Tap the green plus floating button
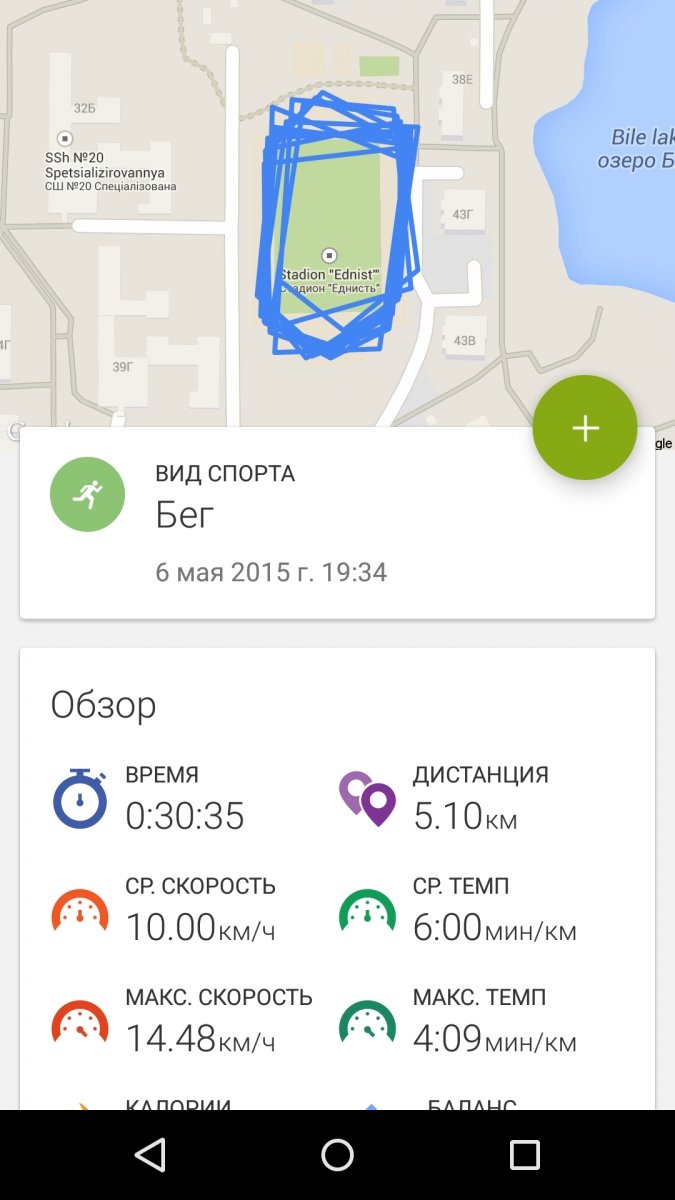 pos(585,428)
